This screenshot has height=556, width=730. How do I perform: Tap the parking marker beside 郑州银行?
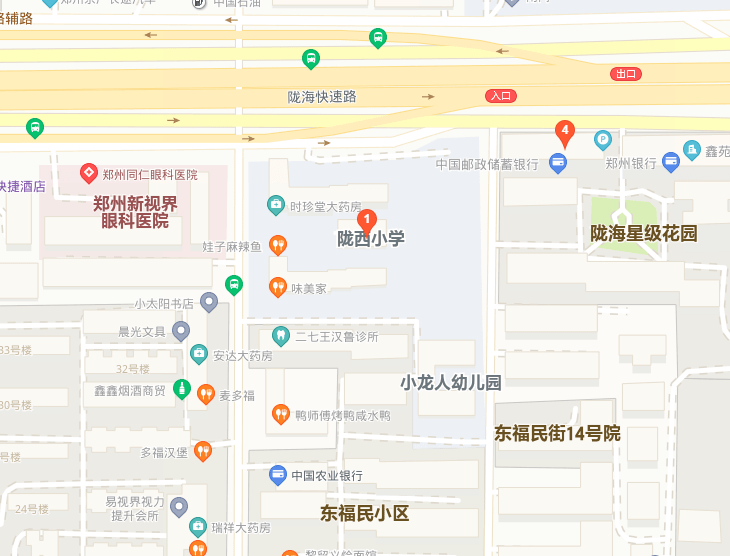pyautogui.click(x=603, y=140)
